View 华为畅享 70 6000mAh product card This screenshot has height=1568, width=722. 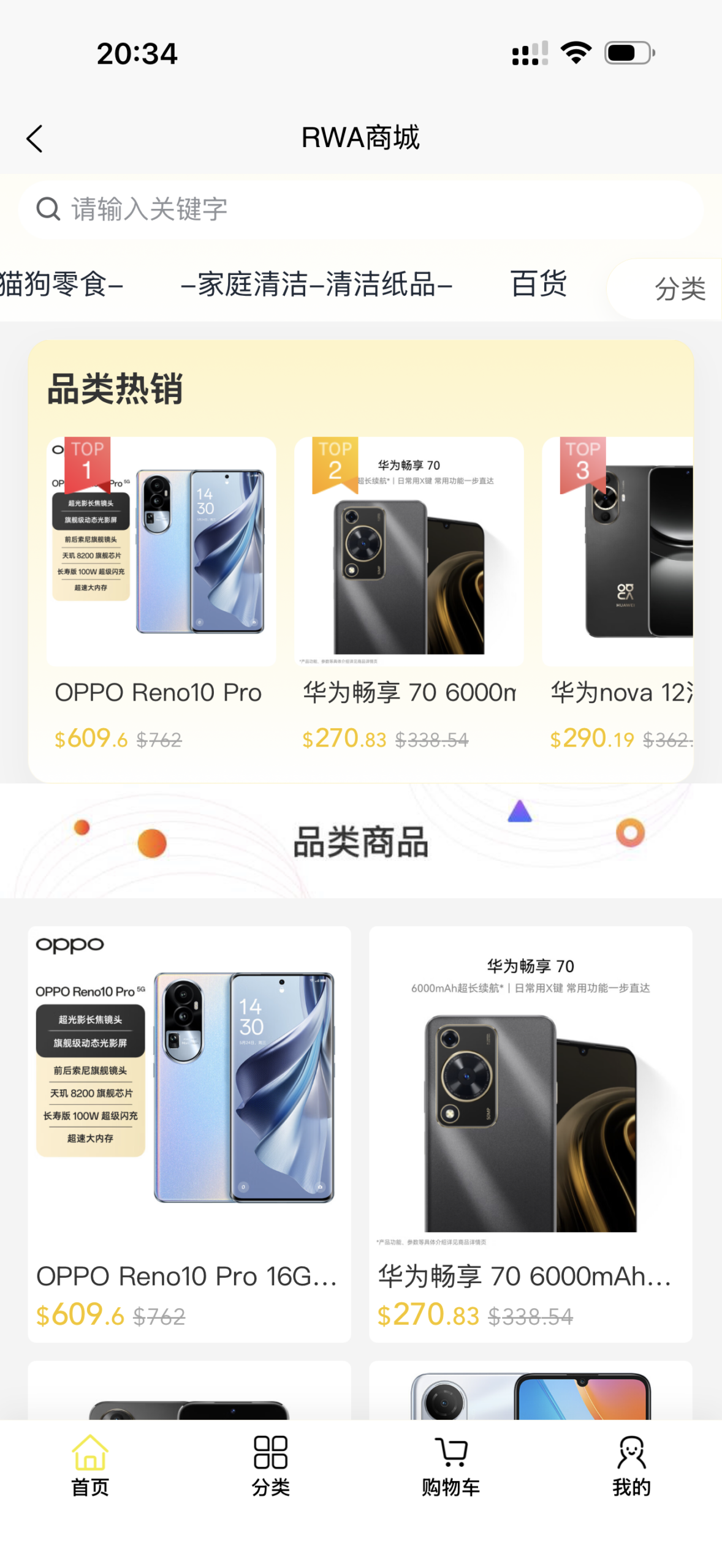click(x=530, y=1133)
